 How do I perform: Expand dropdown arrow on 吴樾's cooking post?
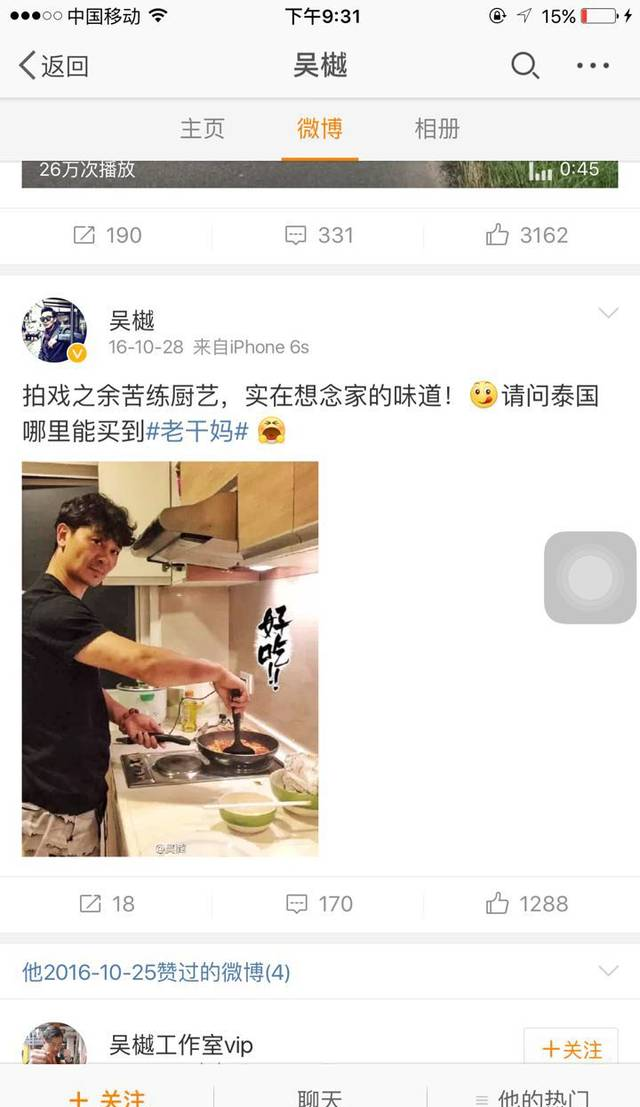608,314
